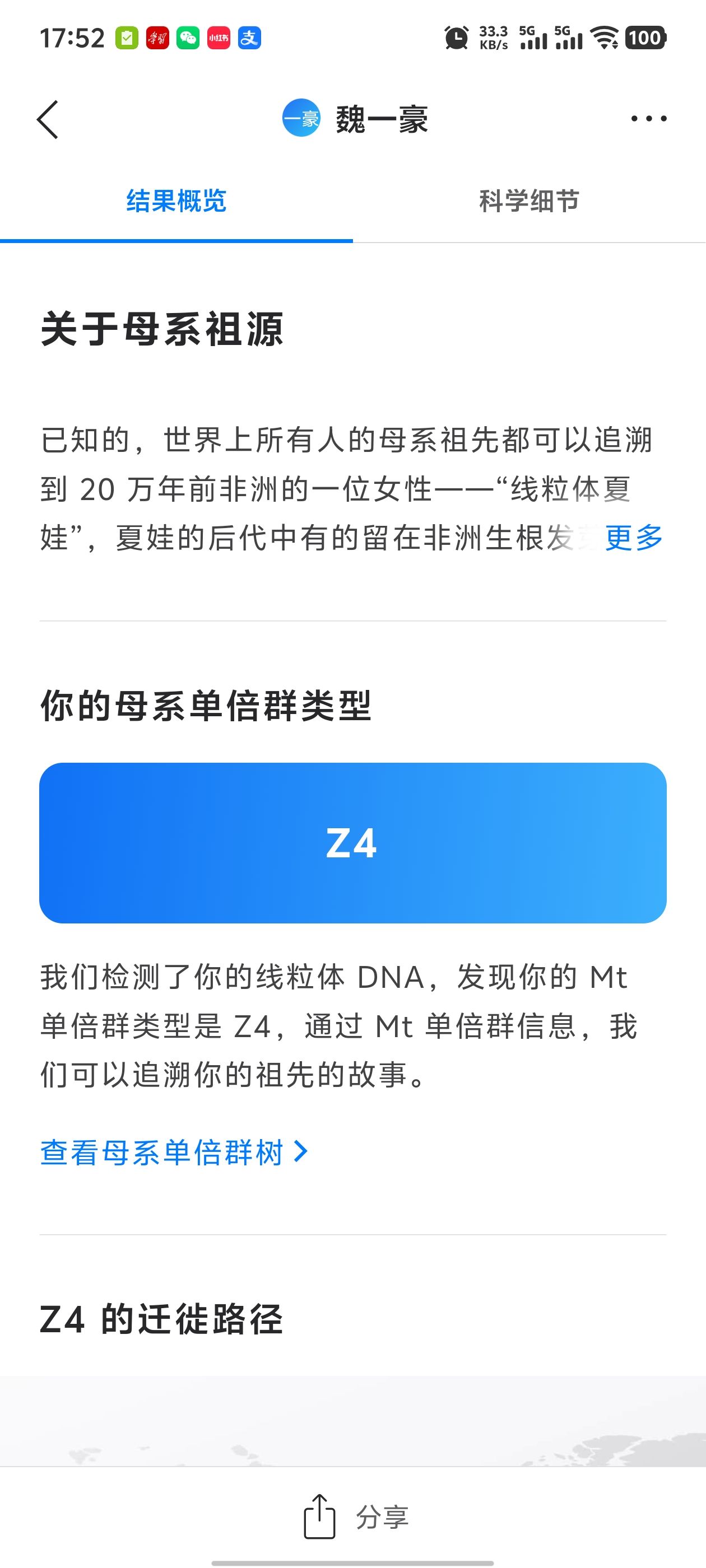
Task: Select the 结果概览 tab
Action: (176, 202)
